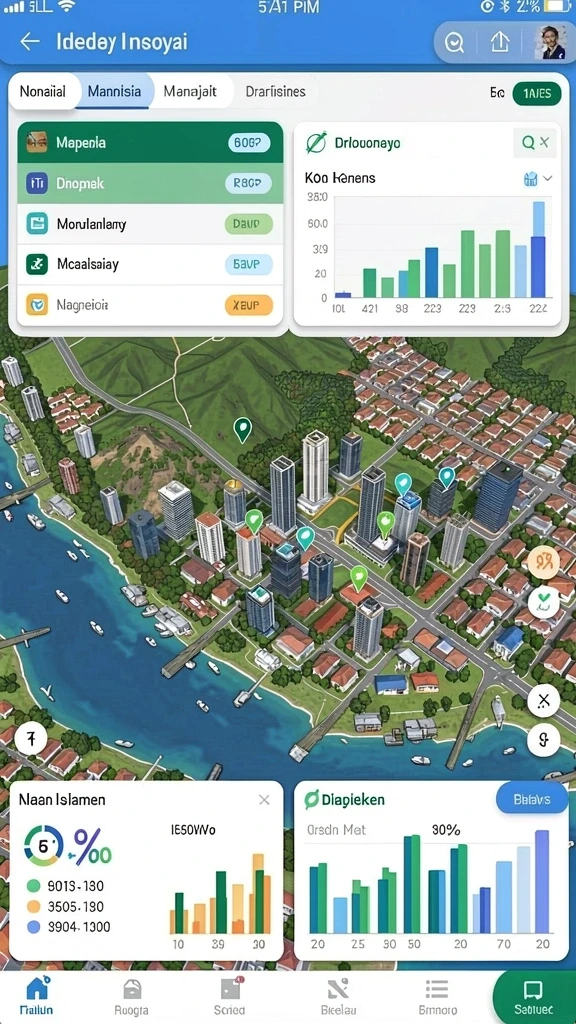Viewport: 576px width, 1024px height.
Task: Tap the round X button on map
Action: [x=544, y=701]
